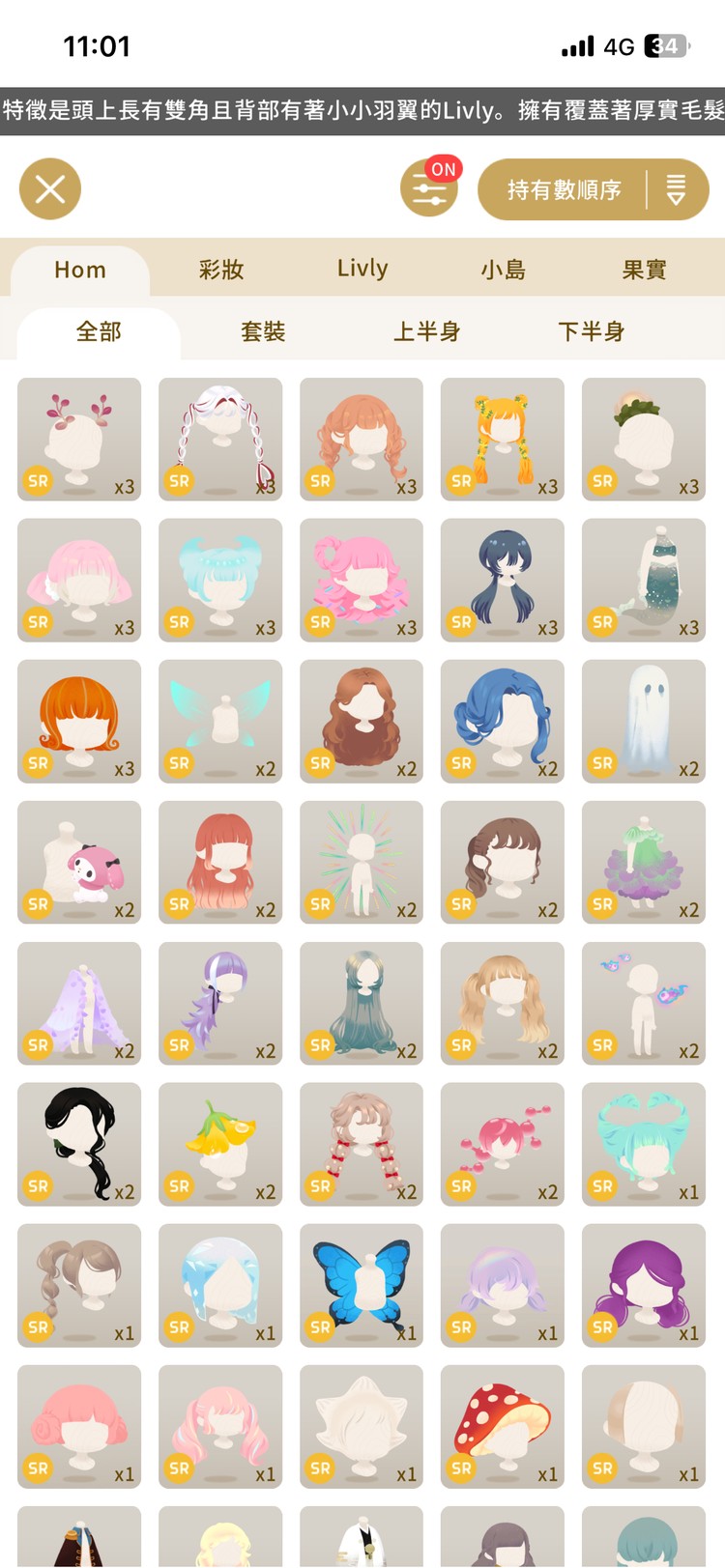Close the item inventory screen
725x1568 pixels.
[x=50, y=189]
